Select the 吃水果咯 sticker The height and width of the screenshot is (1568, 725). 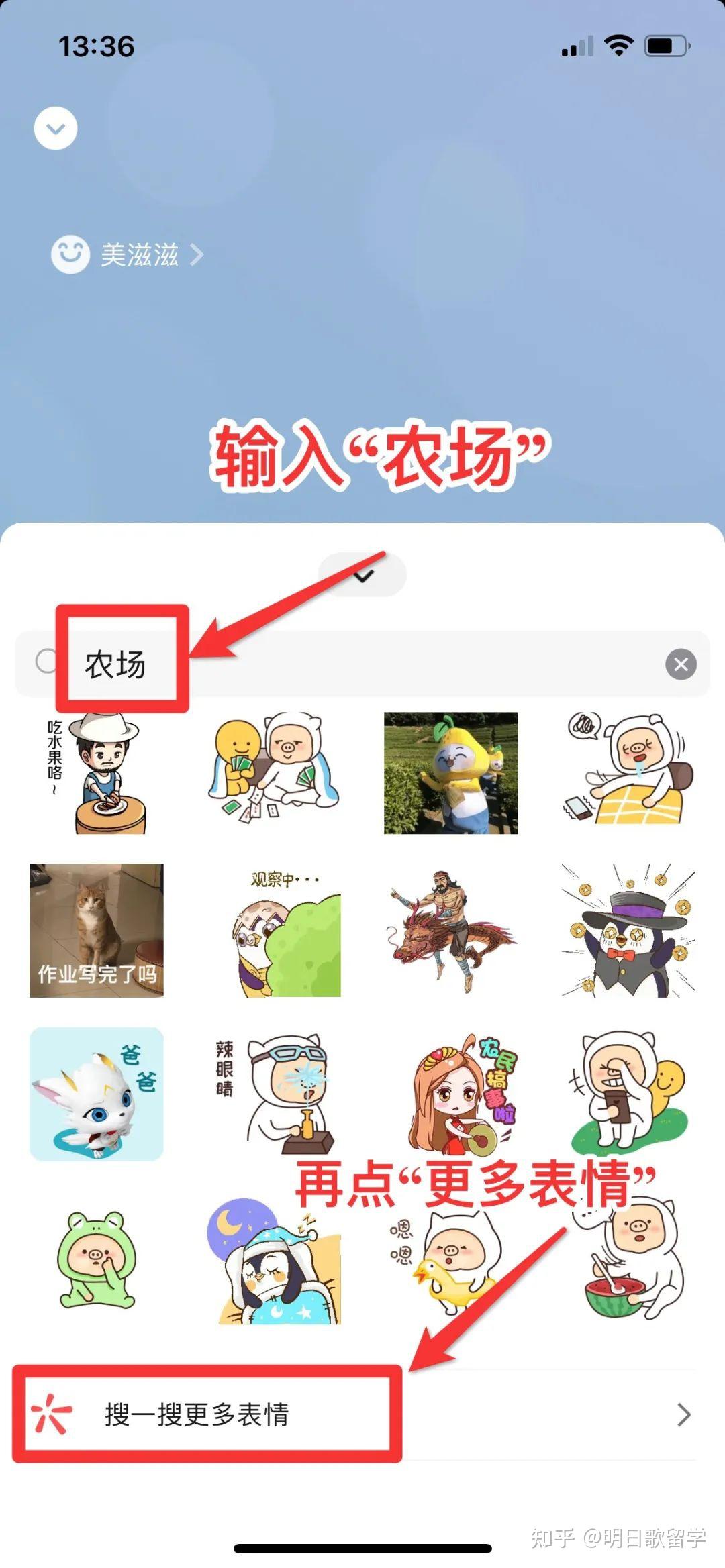pyautogui.click(x=97, y=773)
